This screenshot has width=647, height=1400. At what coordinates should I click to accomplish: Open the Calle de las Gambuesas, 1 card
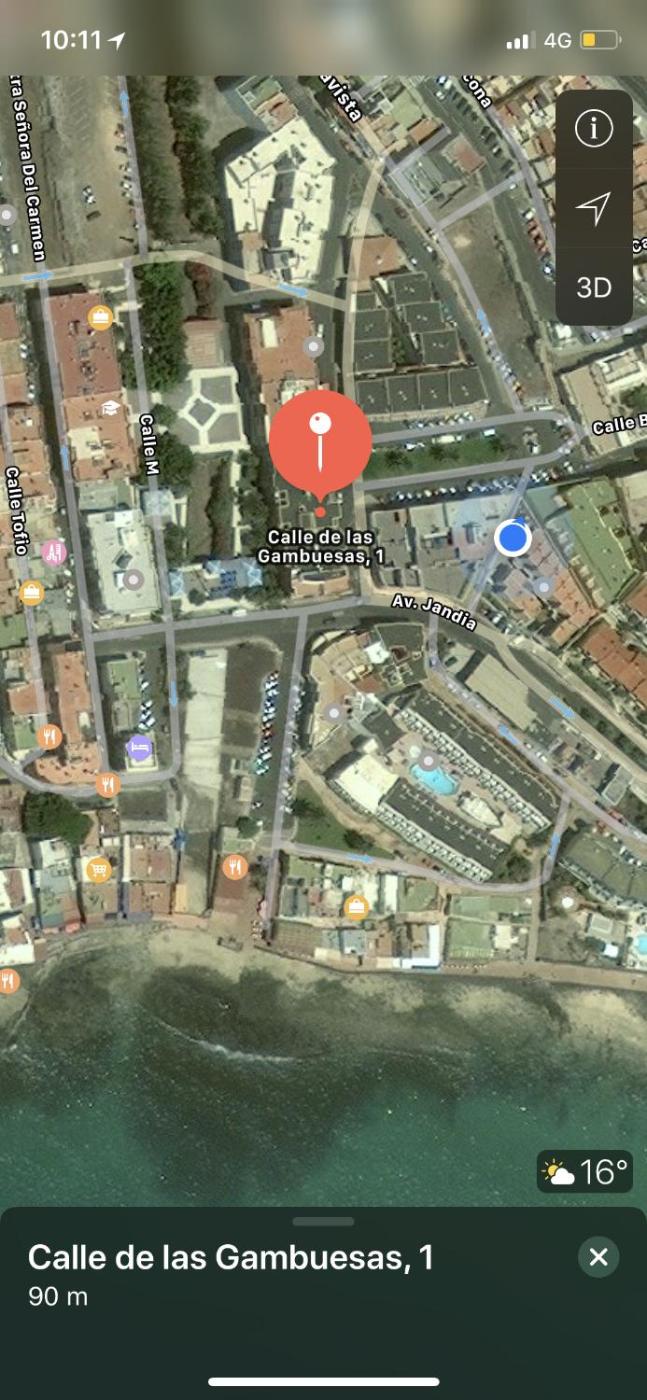[x=231, y=1257]
